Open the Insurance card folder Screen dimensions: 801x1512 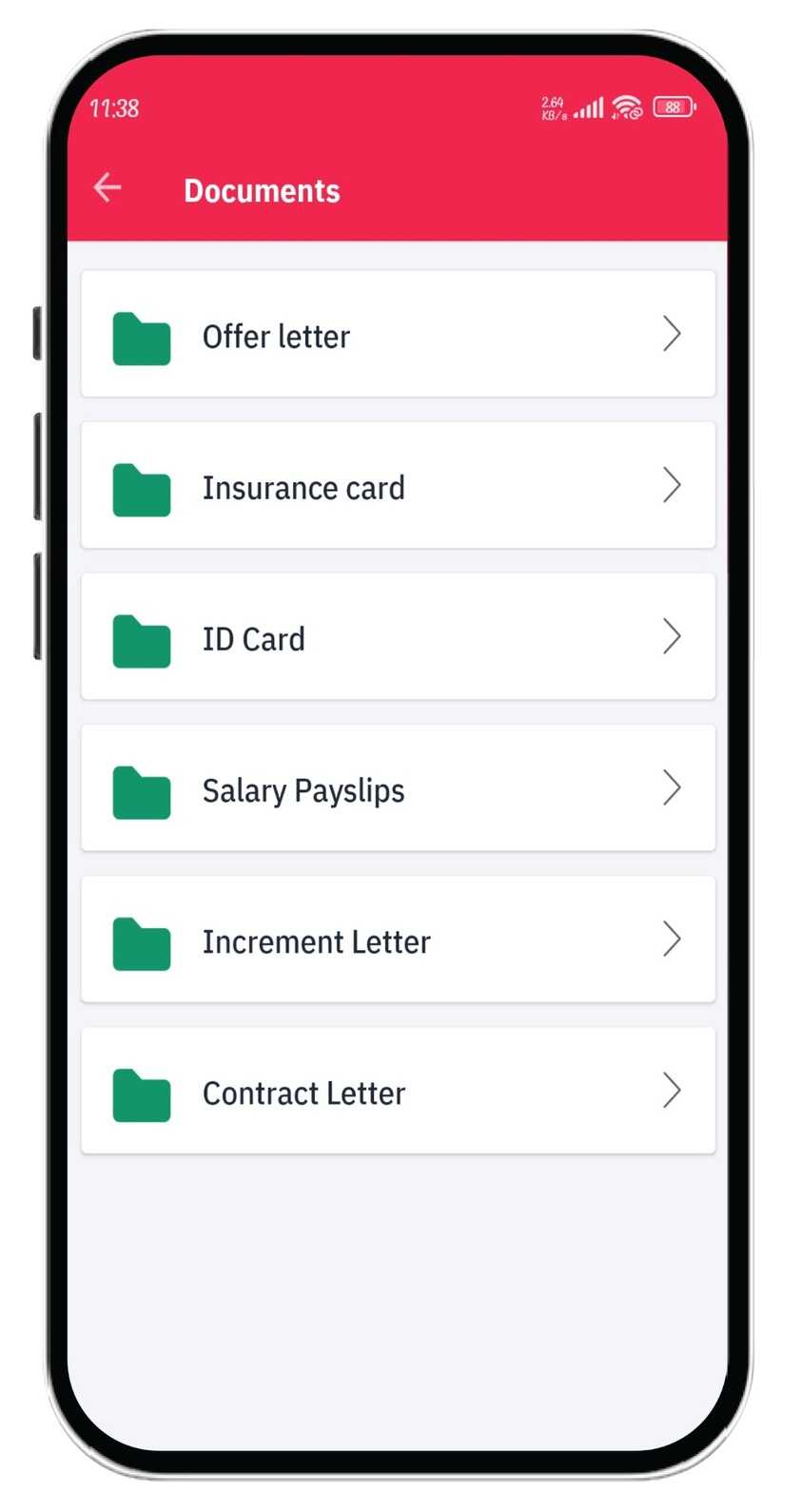coord(398,486)
